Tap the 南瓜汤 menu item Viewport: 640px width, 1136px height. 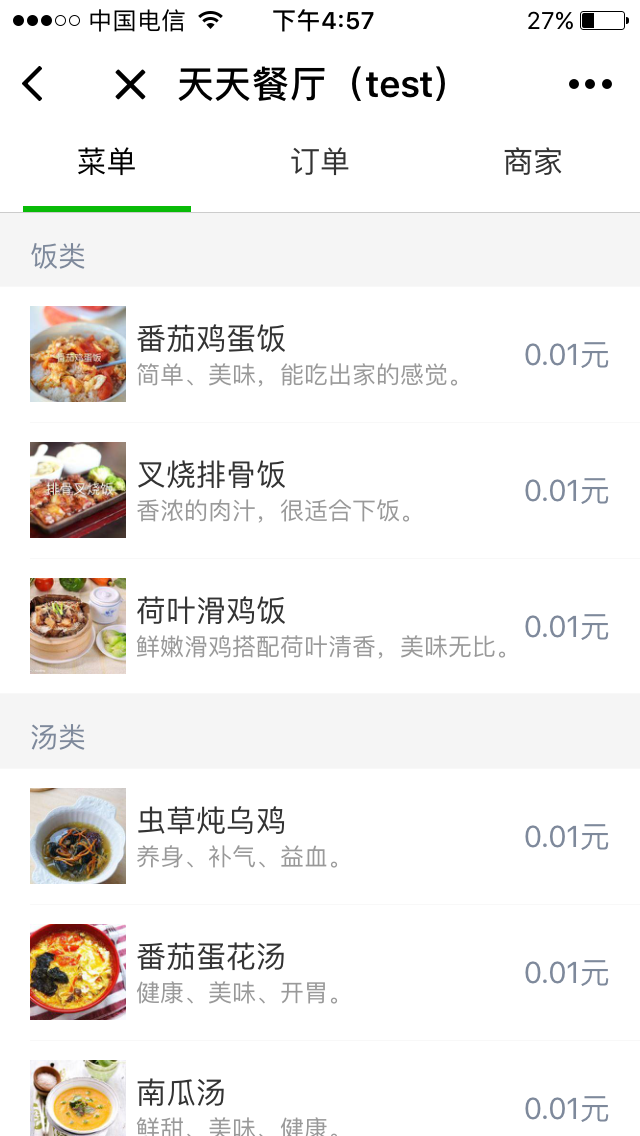(x=320, y=1098)
